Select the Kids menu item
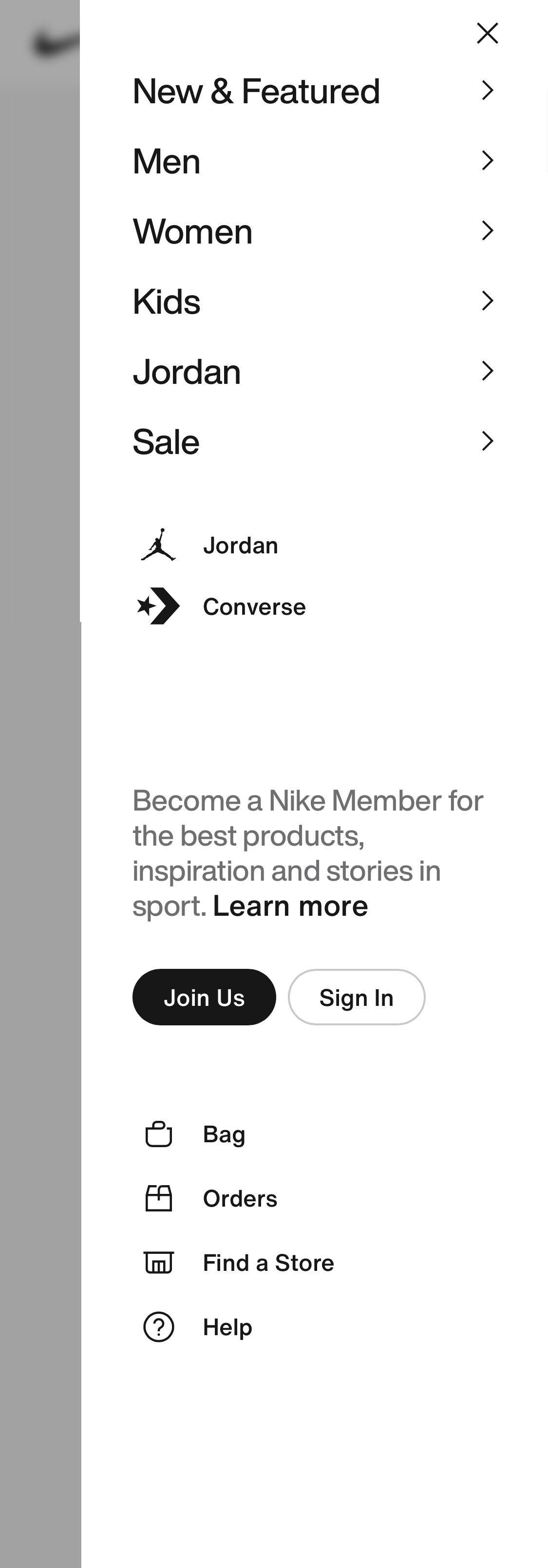The image size is (548, 1568). (x=166, y=301)
